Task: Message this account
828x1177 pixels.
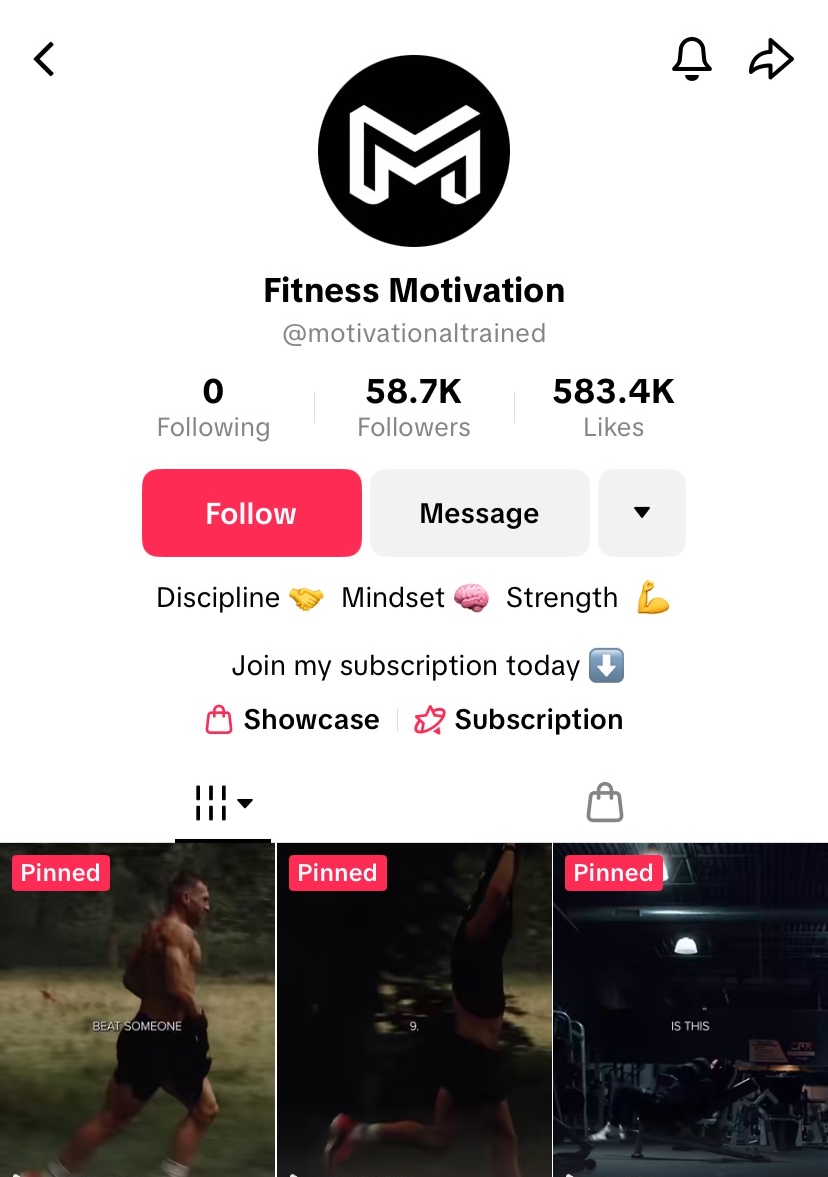Action: tap(479, 513)
